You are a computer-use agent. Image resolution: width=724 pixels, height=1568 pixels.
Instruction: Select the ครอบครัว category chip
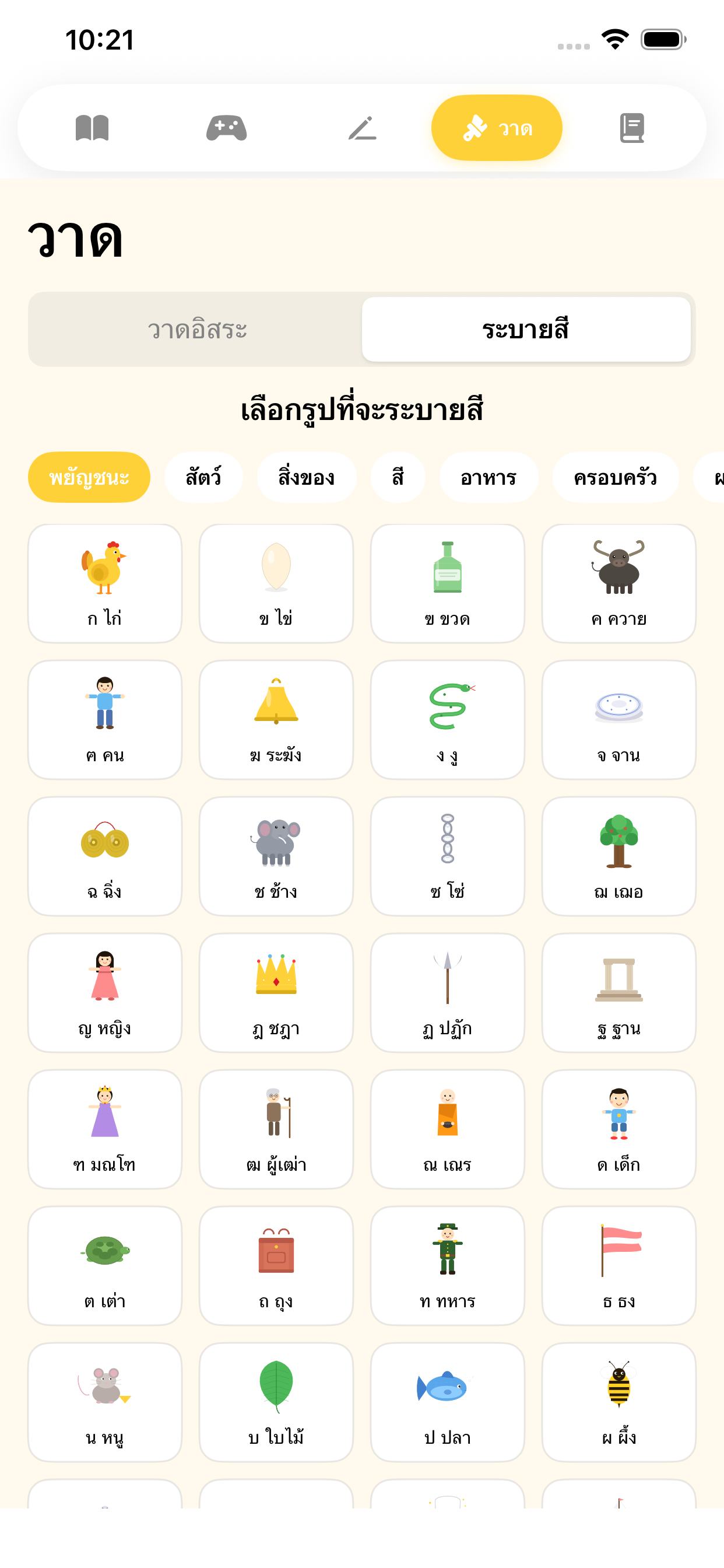point(615,477)
